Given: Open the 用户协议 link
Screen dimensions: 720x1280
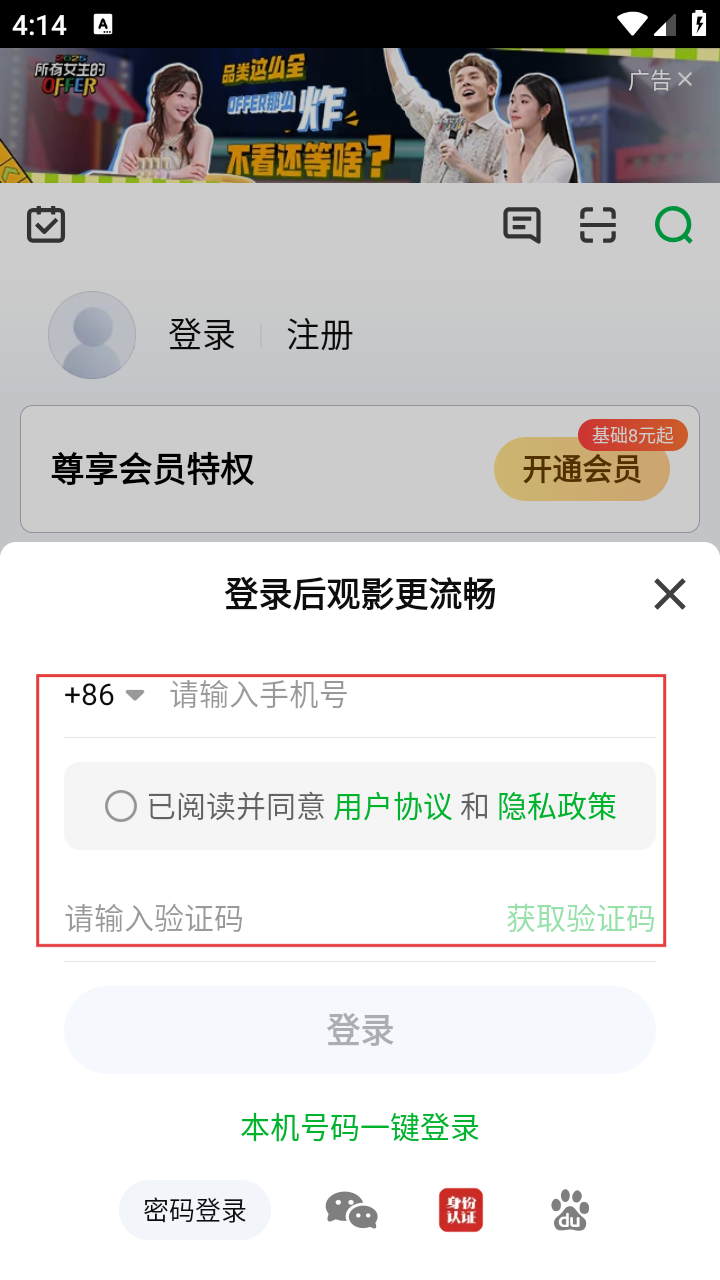Looking at the screenshot, I should click(x=393, y=806).
